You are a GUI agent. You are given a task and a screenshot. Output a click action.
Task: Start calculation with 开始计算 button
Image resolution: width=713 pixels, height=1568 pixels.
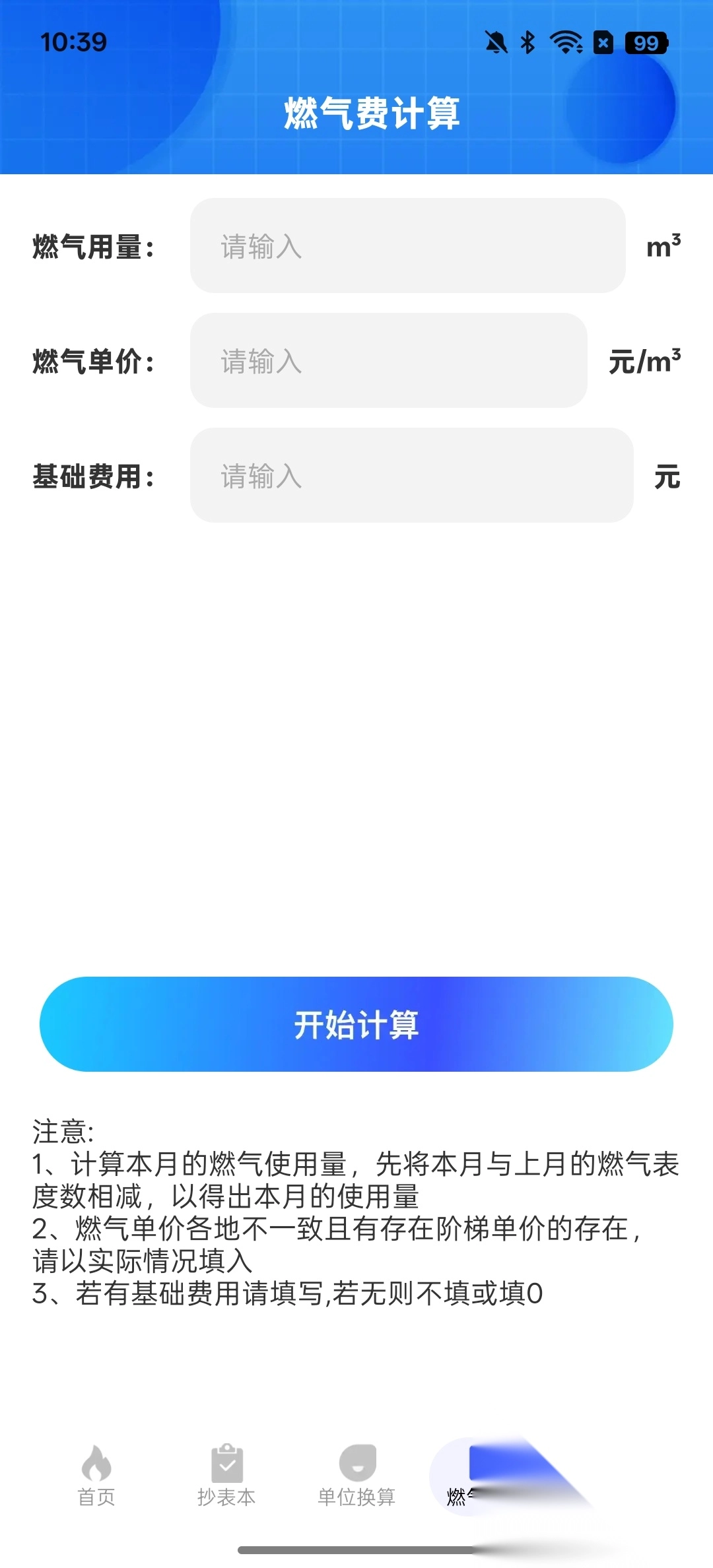356,1024
